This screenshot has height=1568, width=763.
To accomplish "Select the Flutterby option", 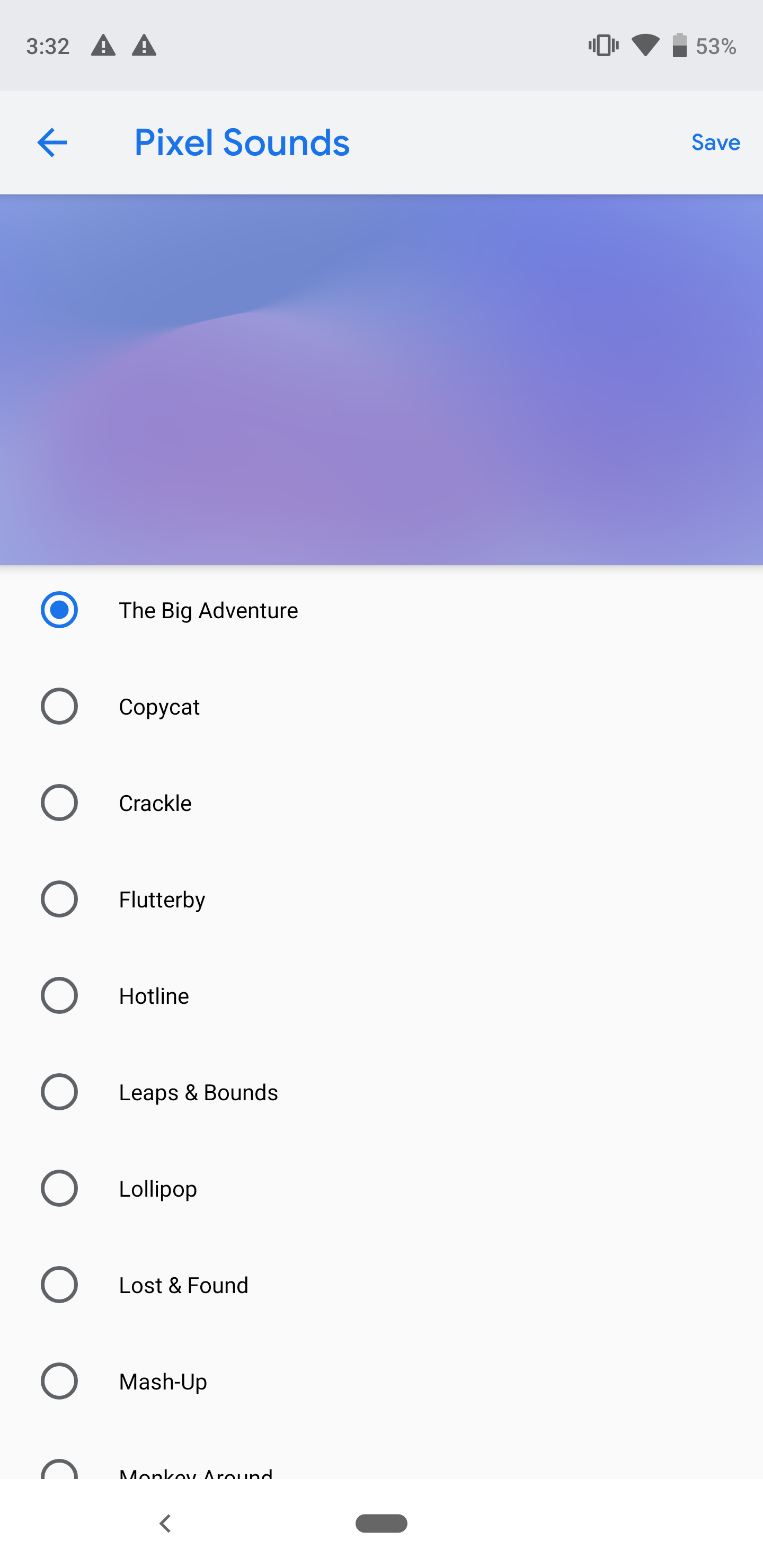I will click(x=381, y=899).
